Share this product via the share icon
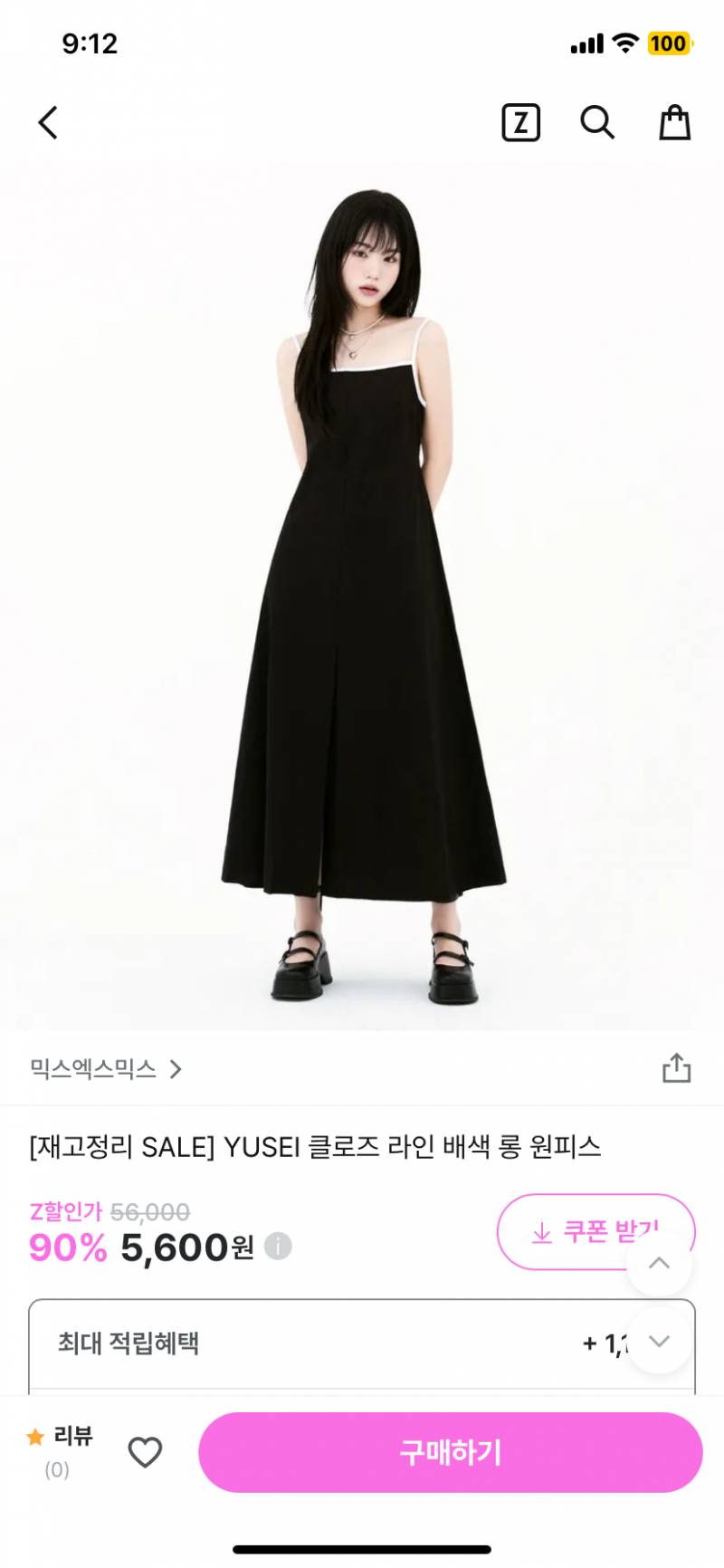This screenshot has height=1568, width=724. tap(676, 1069)
